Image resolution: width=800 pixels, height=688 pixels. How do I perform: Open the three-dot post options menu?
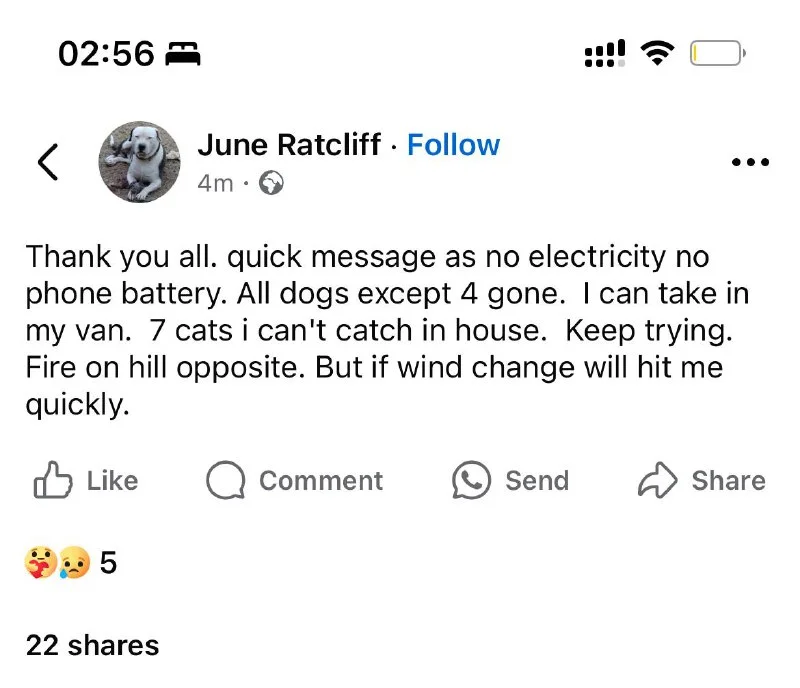coord(749,162)
